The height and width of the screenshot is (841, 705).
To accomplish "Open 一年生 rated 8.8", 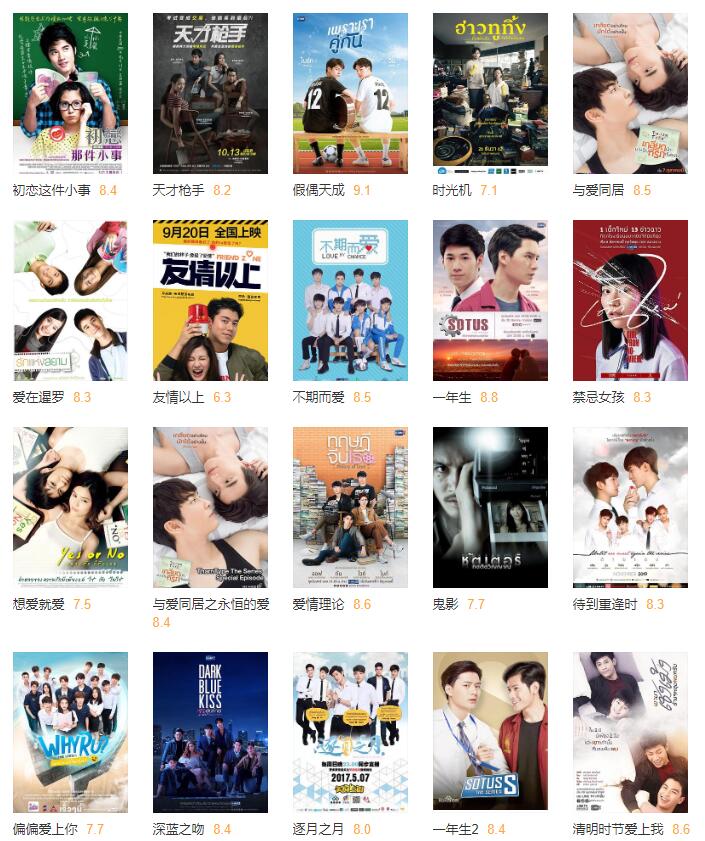I will (x=490, y=300).
